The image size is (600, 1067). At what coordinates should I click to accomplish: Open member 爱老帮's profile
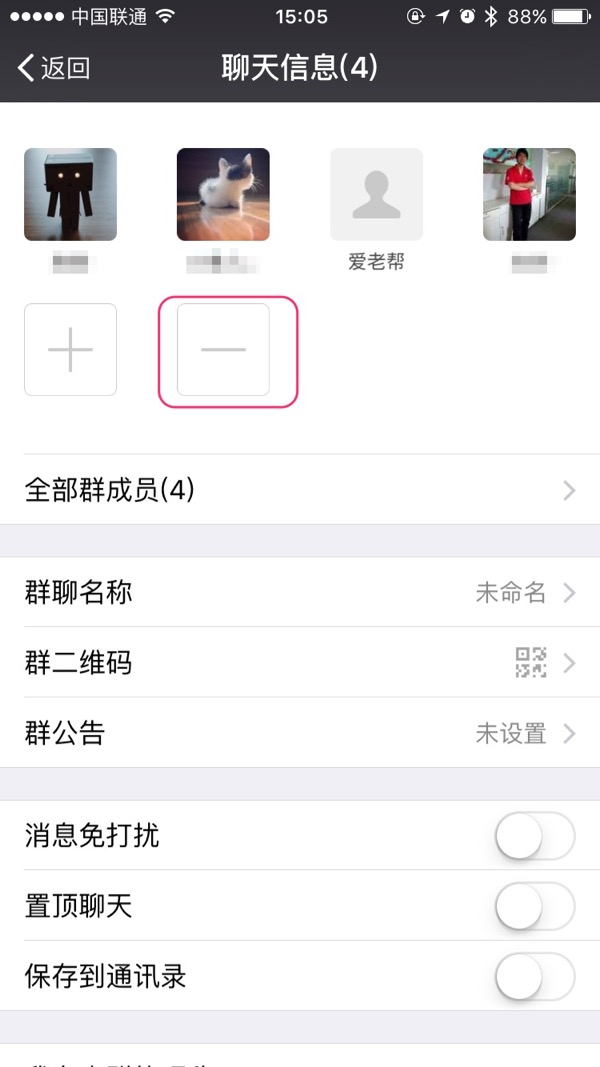(x=376, y=194)
